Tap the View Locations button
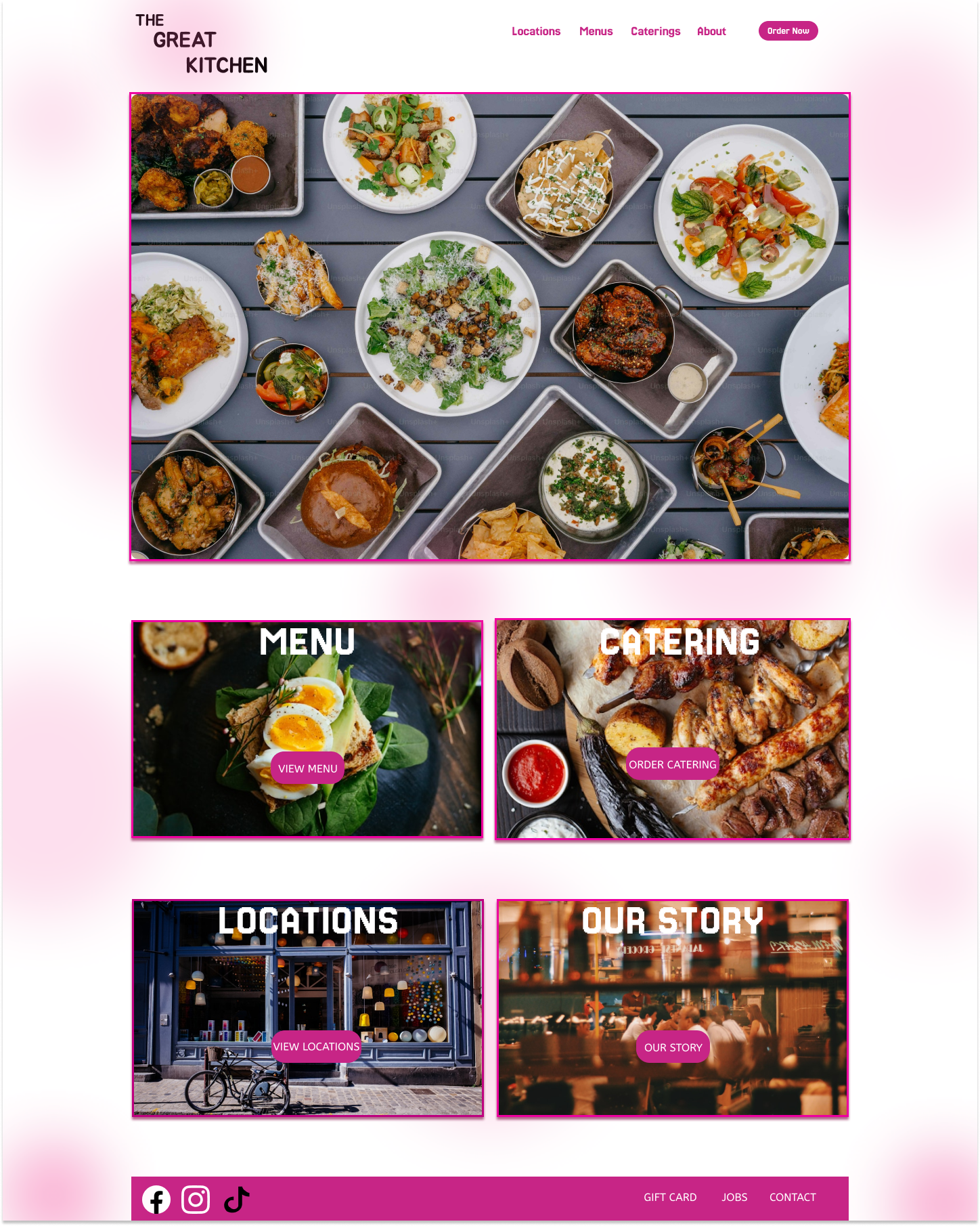This screenshot has height=1226, width=980. pyautogui.click(x=316, y=1046)
